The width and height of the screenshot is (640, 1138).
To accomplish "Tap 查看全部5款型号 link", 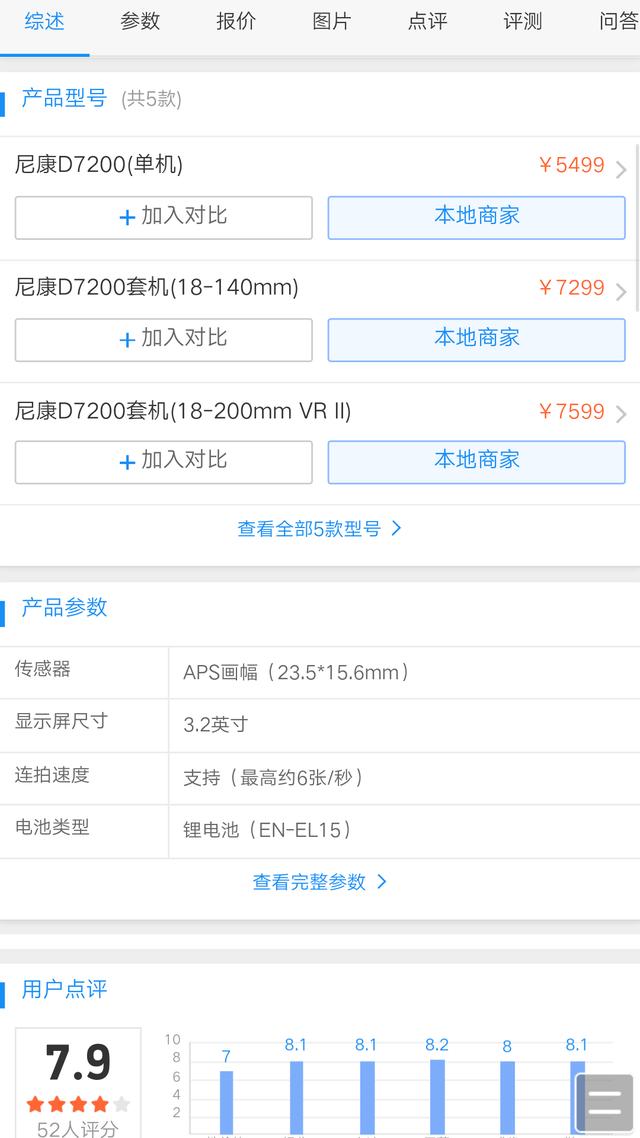I will coord(319,528).
